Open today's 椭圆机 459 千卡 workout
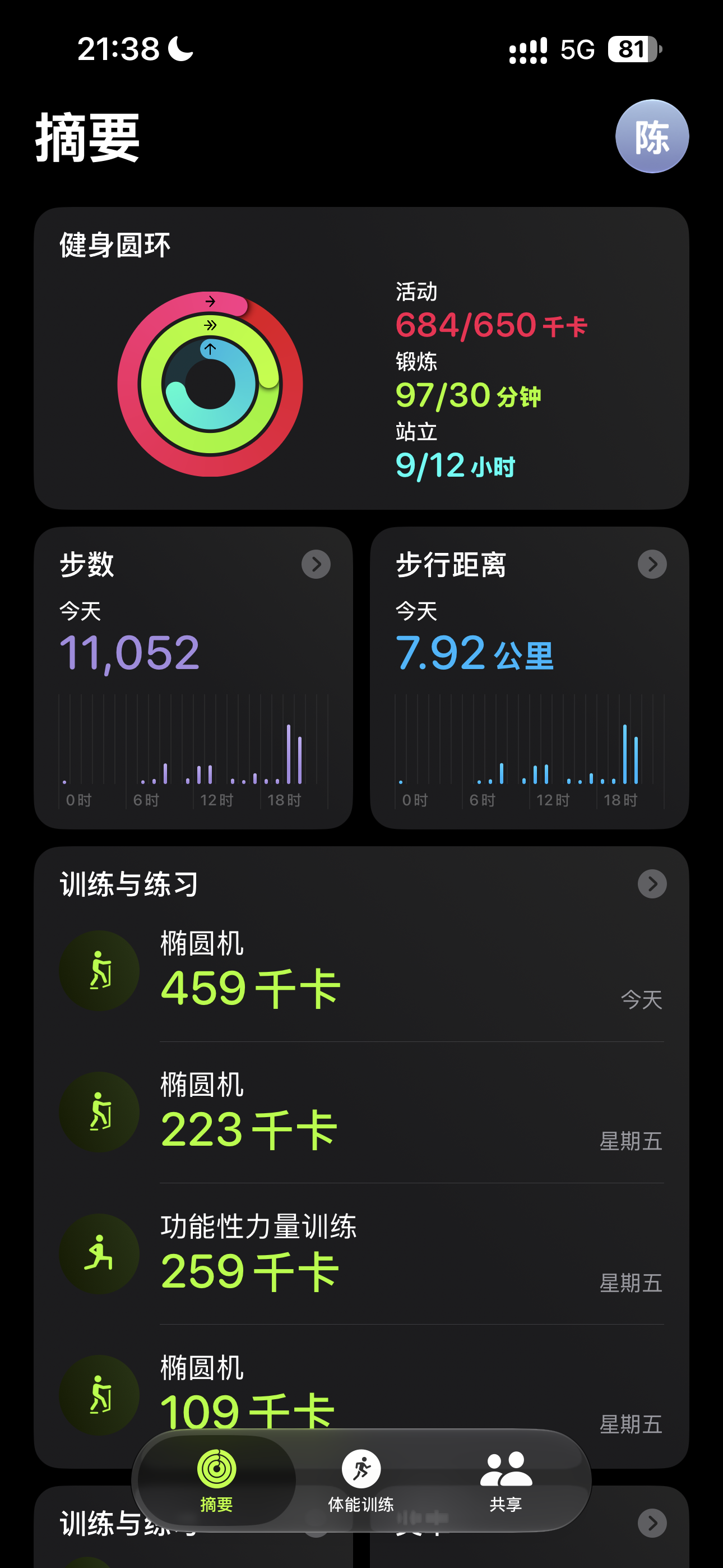Image resolution: width=723 pixels, height=1568 pixels. [x=361, y=971]
